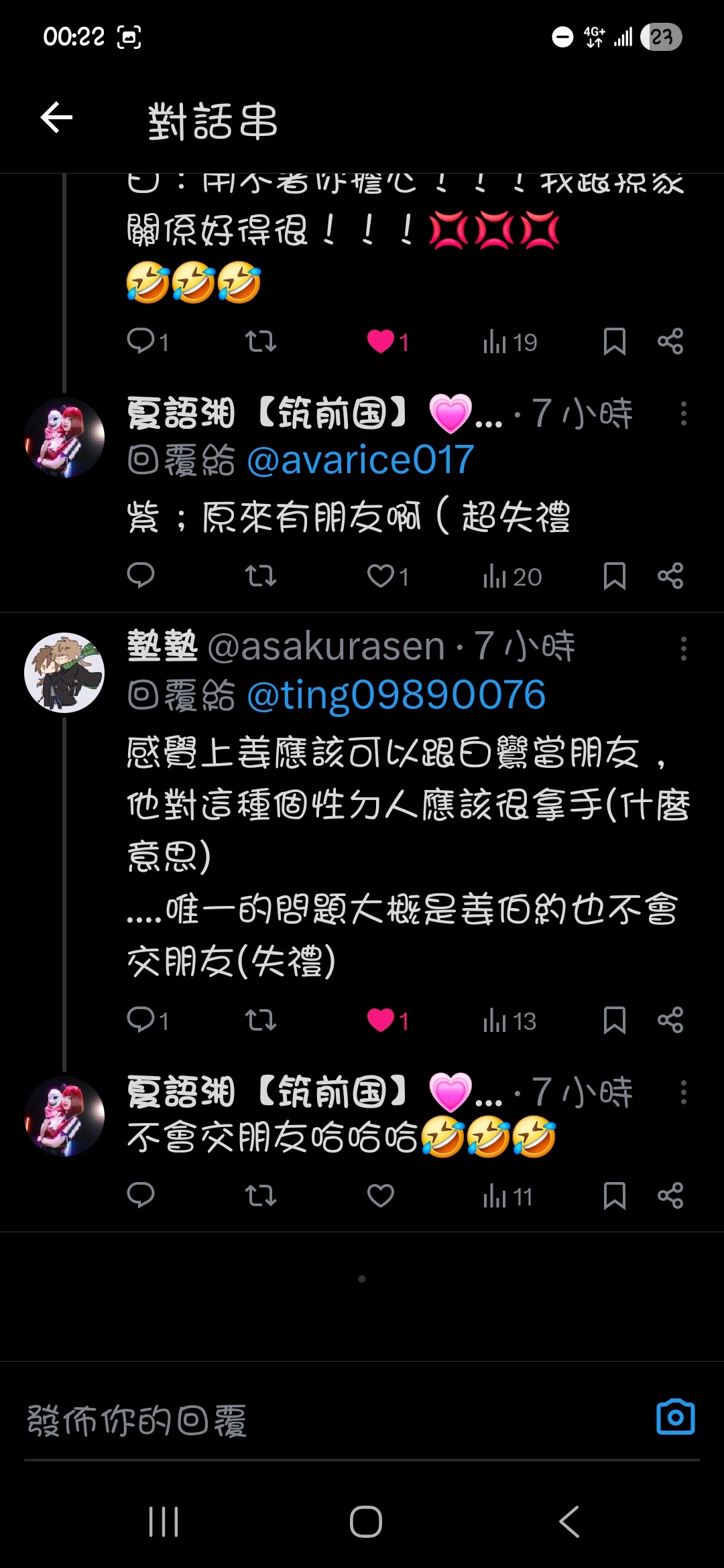Open the @avarice017 mention link
The height and width of the screenshot is (1568, 724).
pyautogui.click(x=360, y=460)
